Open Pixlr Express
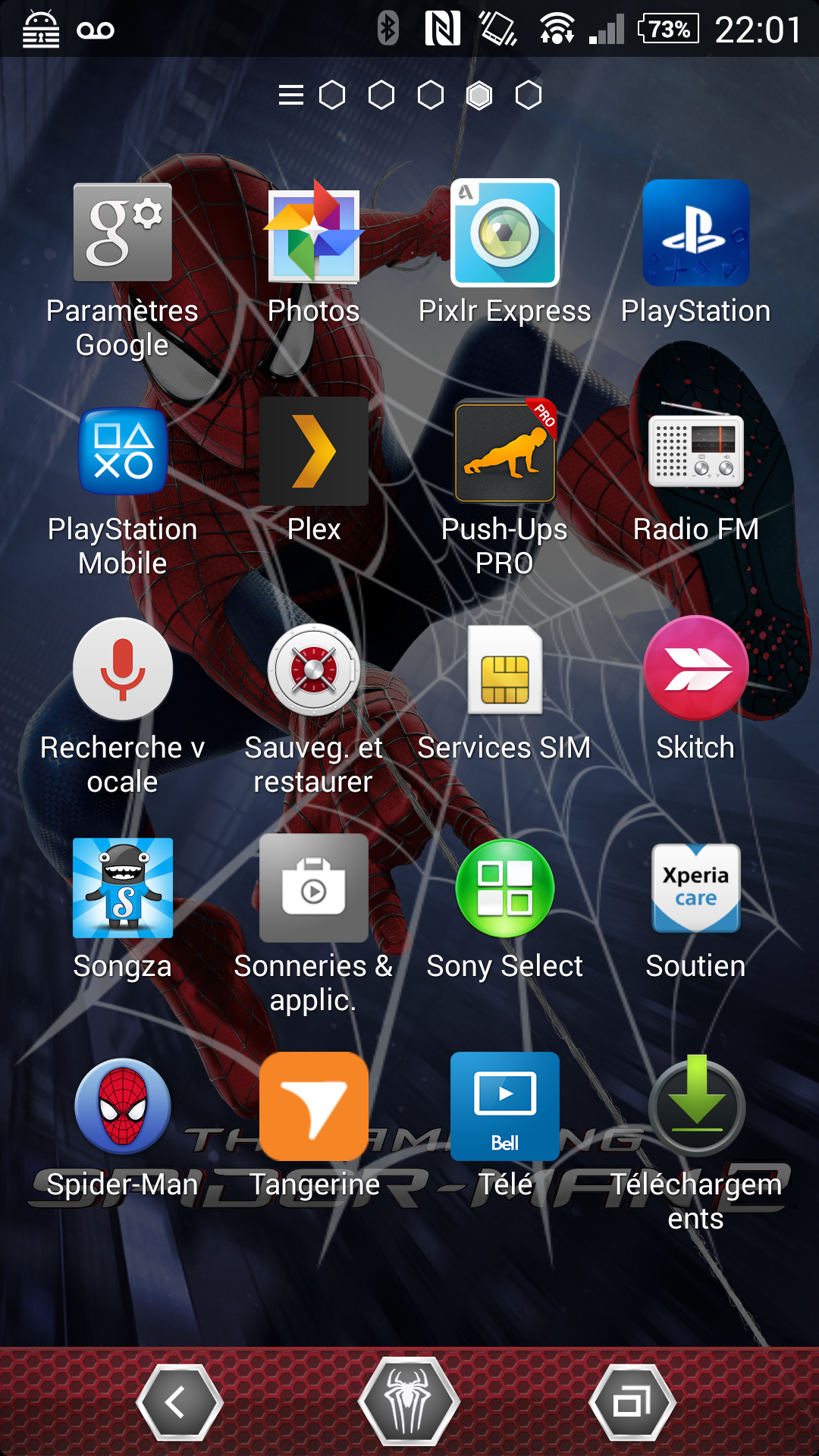 click(x=504, y=233)
